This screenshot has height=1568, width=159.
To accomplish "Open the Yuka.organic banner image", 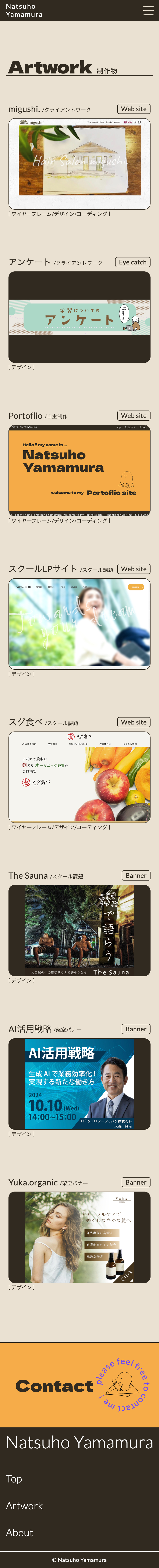I will 79,1237.
